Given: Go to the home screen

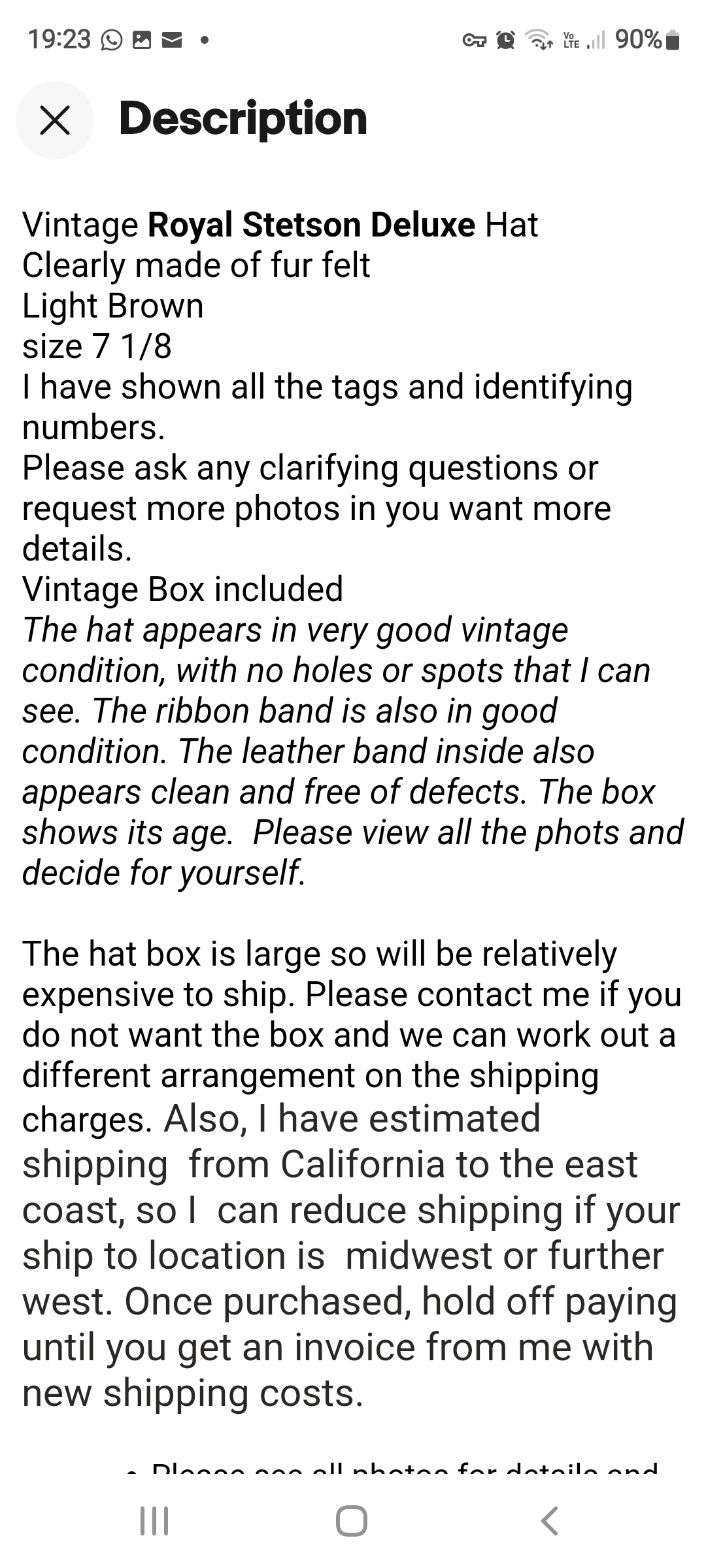Looking at the screenshot, I should (352, 1520).
